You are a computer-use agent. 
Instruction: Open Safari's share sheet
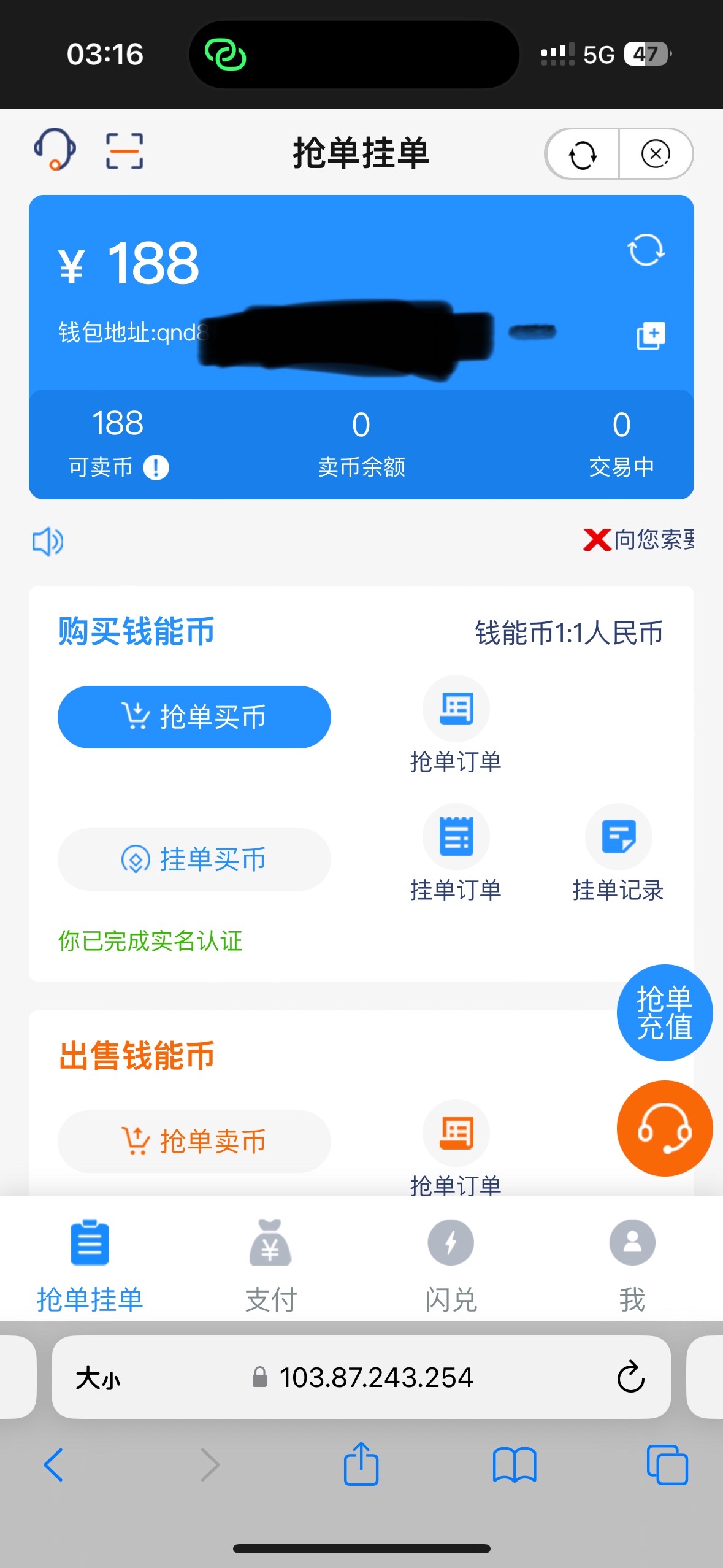pyautogui.click(x=361, y=1464)
